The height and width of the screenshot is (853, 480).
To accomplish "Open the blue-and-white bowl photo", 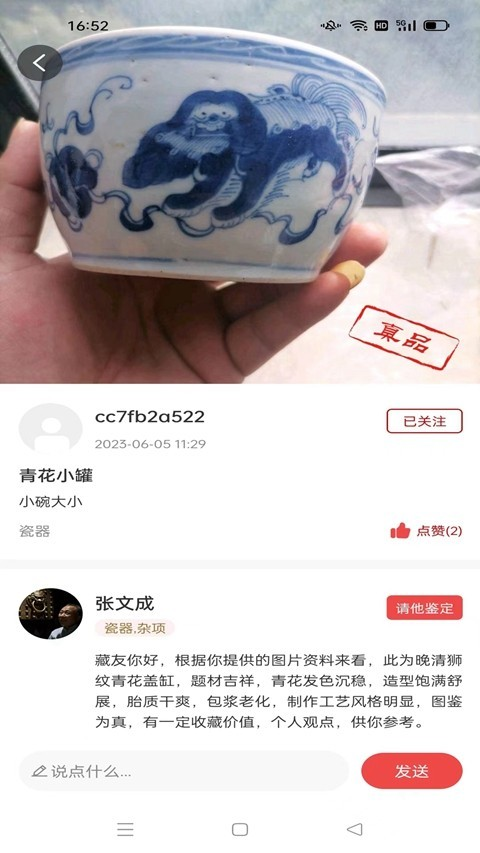I will point(240,192).
